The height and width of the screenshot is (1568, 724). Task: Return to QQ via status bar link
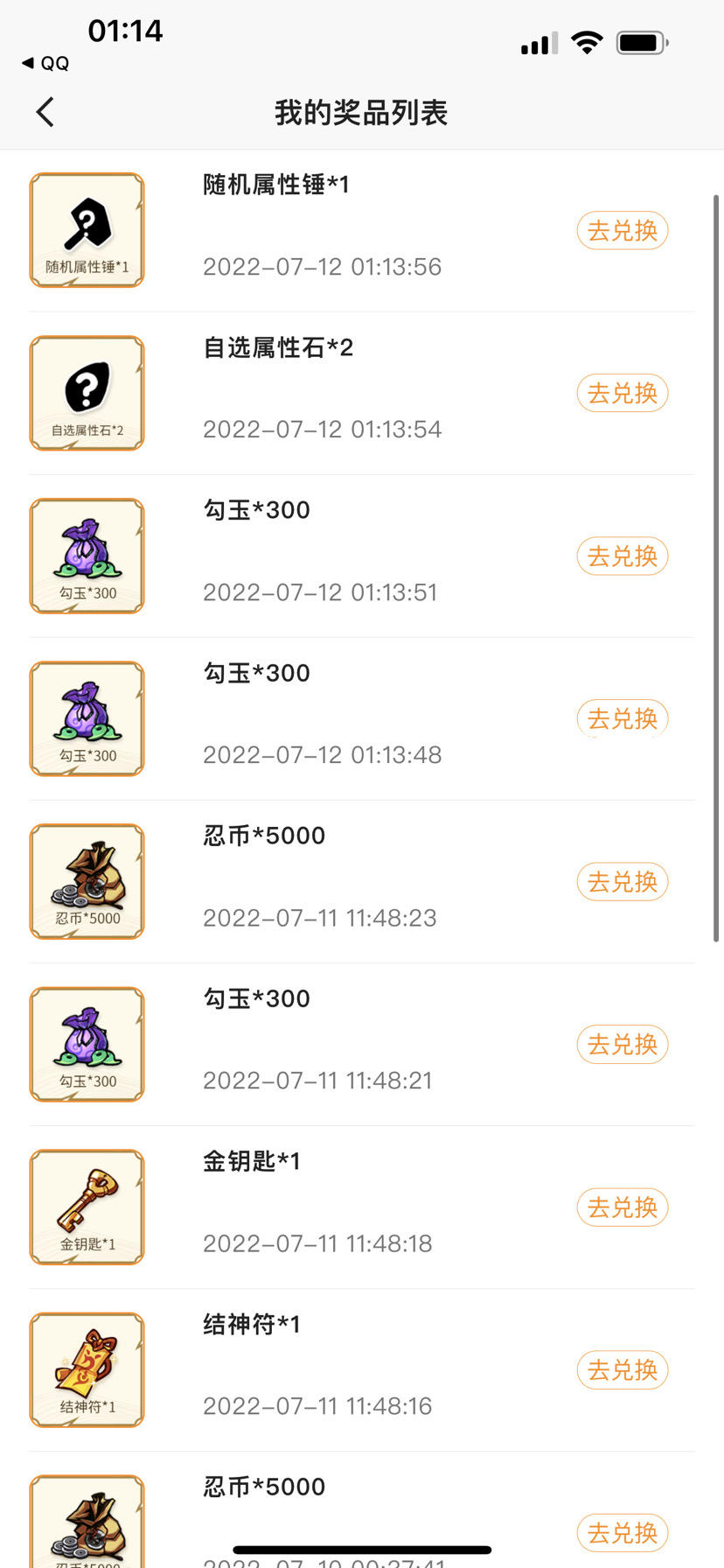[45, 63]
